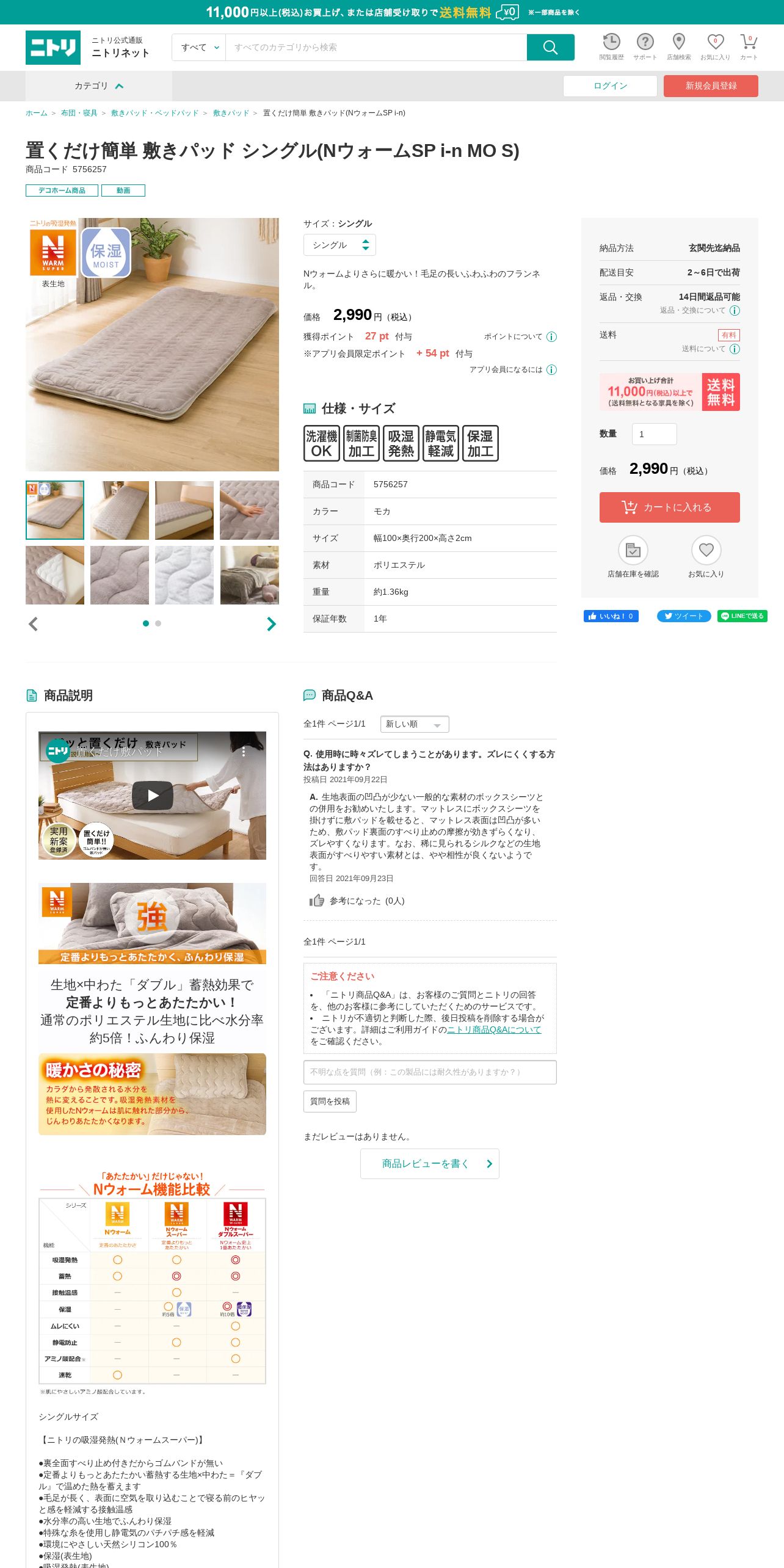Add item with カートに入れる
Image resolution: width=784 pixels, height=1568 pixels.
coord(669,507)
